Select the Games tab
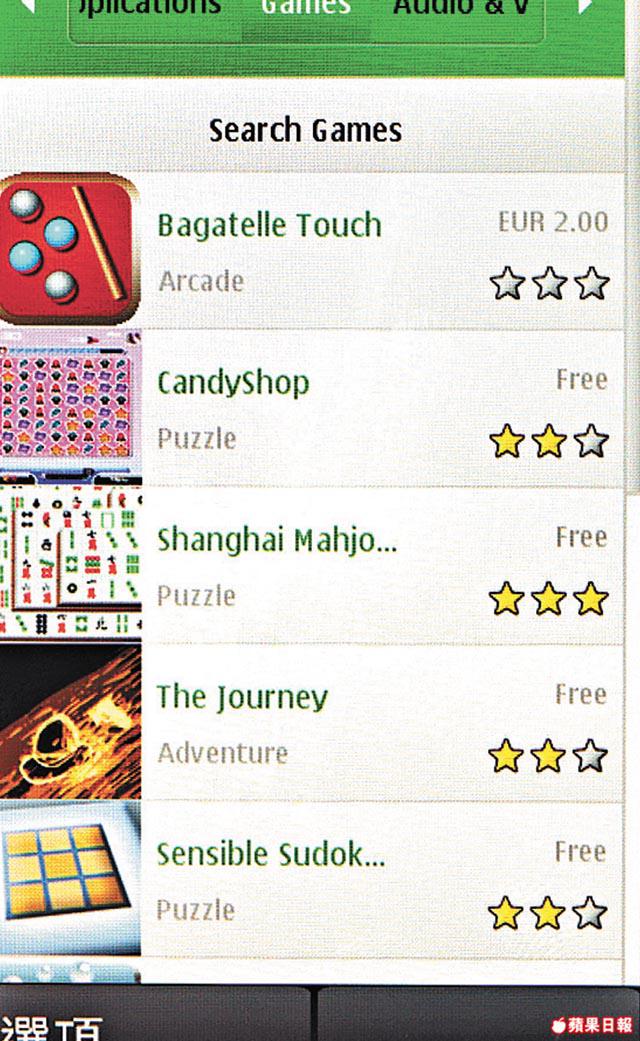This screenshot has height=1041, width=640. pos(305,8)
